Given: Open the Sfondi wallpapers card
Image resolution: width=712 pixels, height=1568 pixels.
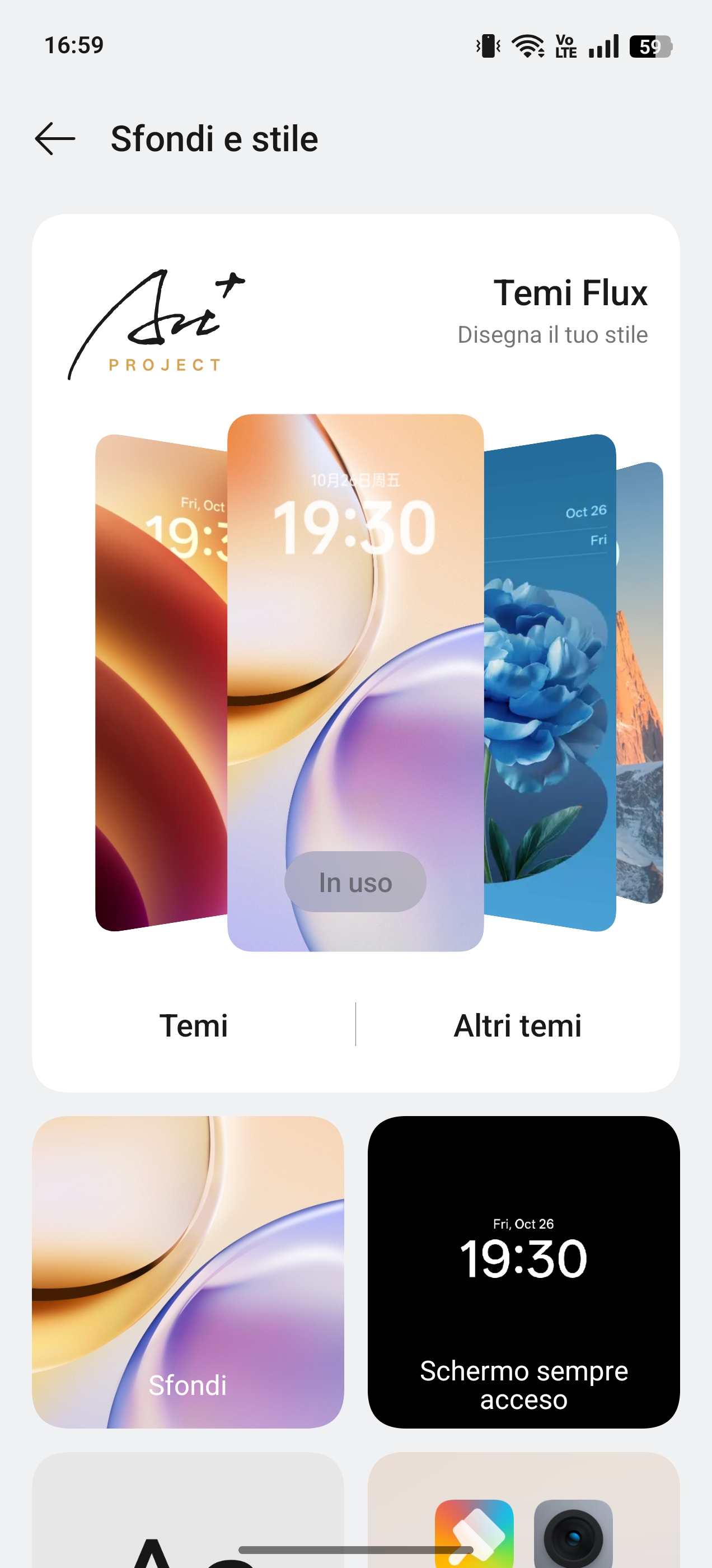Looking at the screenshot, I should pos(188,1272).
